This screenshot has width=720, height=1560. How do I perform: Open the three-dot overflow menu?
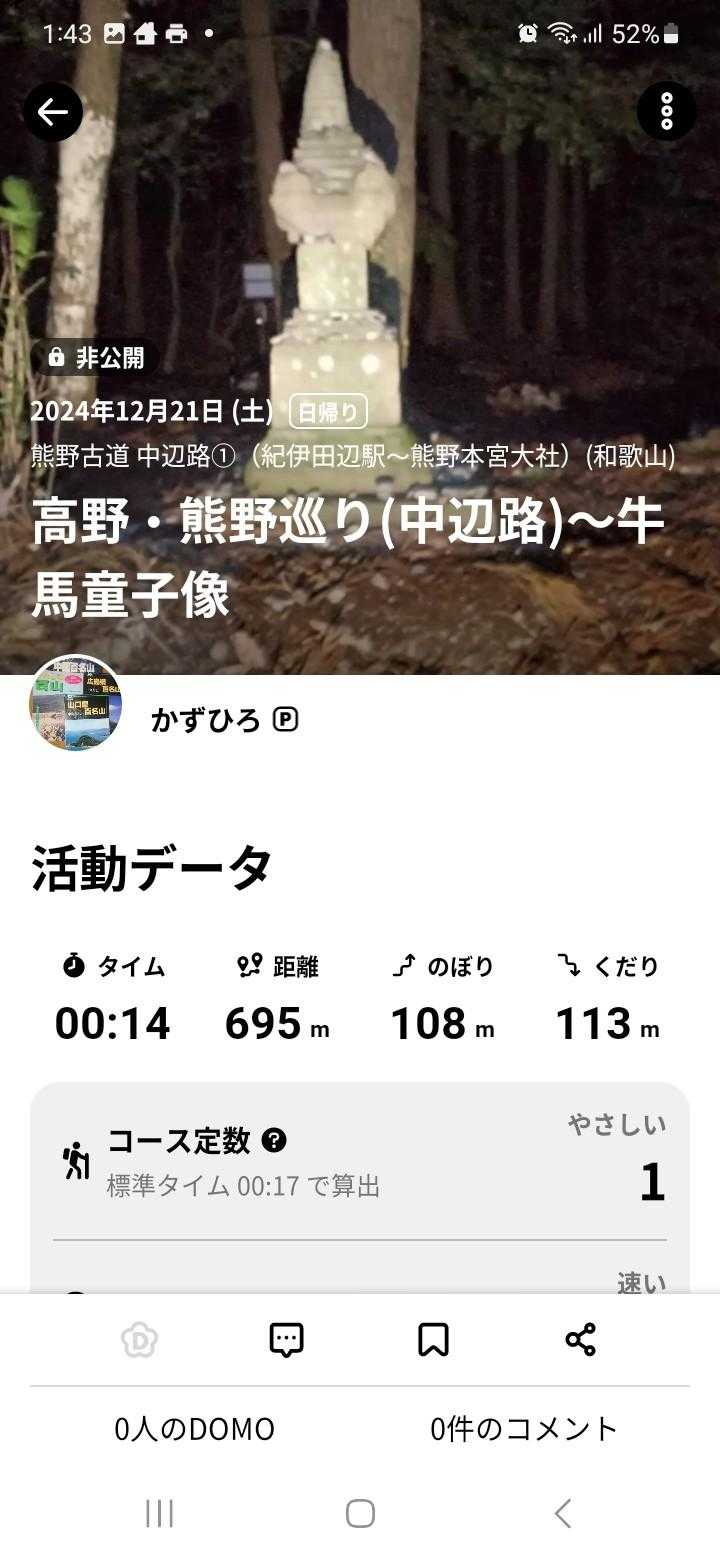click(x=666, y=111)
